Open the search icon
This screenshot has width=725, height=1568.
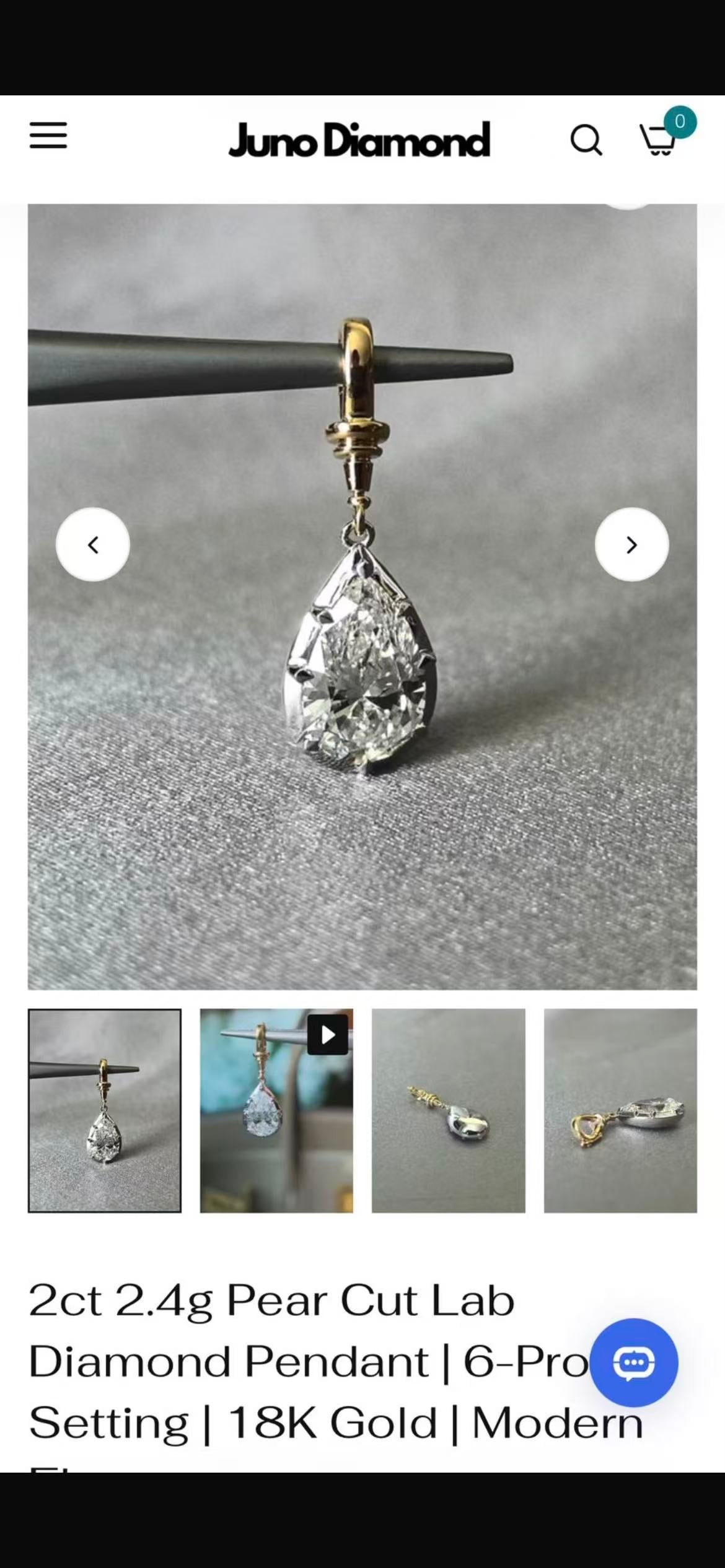[586, 140]
